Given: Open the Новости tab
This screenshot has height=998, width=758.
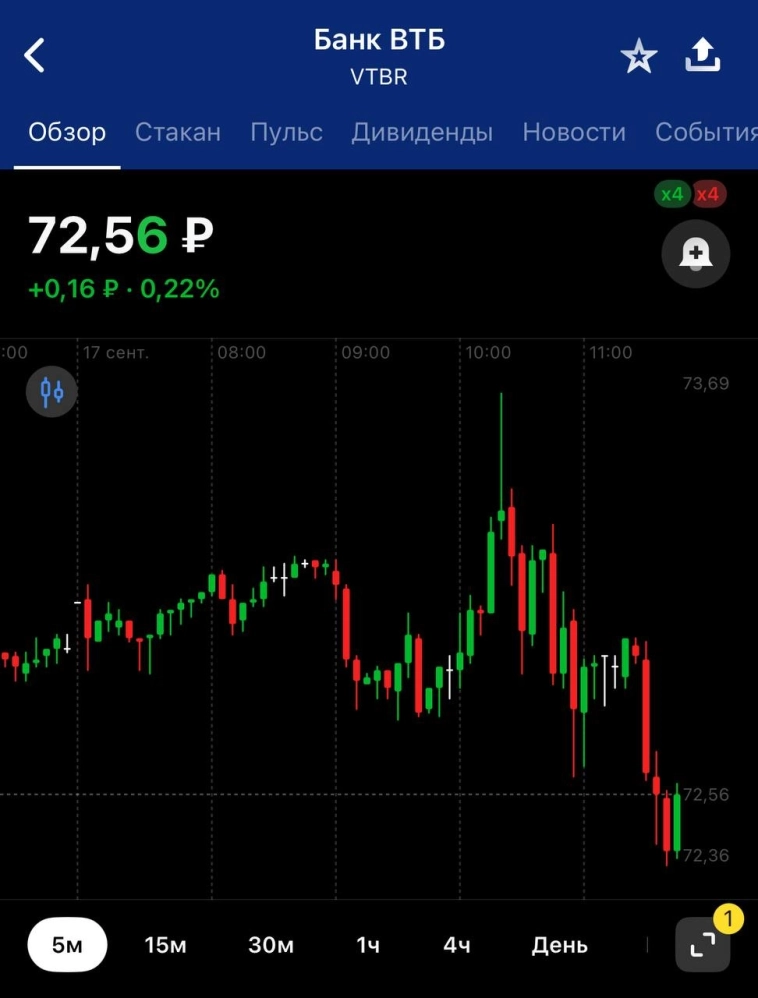Looking at the screenshot, I should (574, 131).
